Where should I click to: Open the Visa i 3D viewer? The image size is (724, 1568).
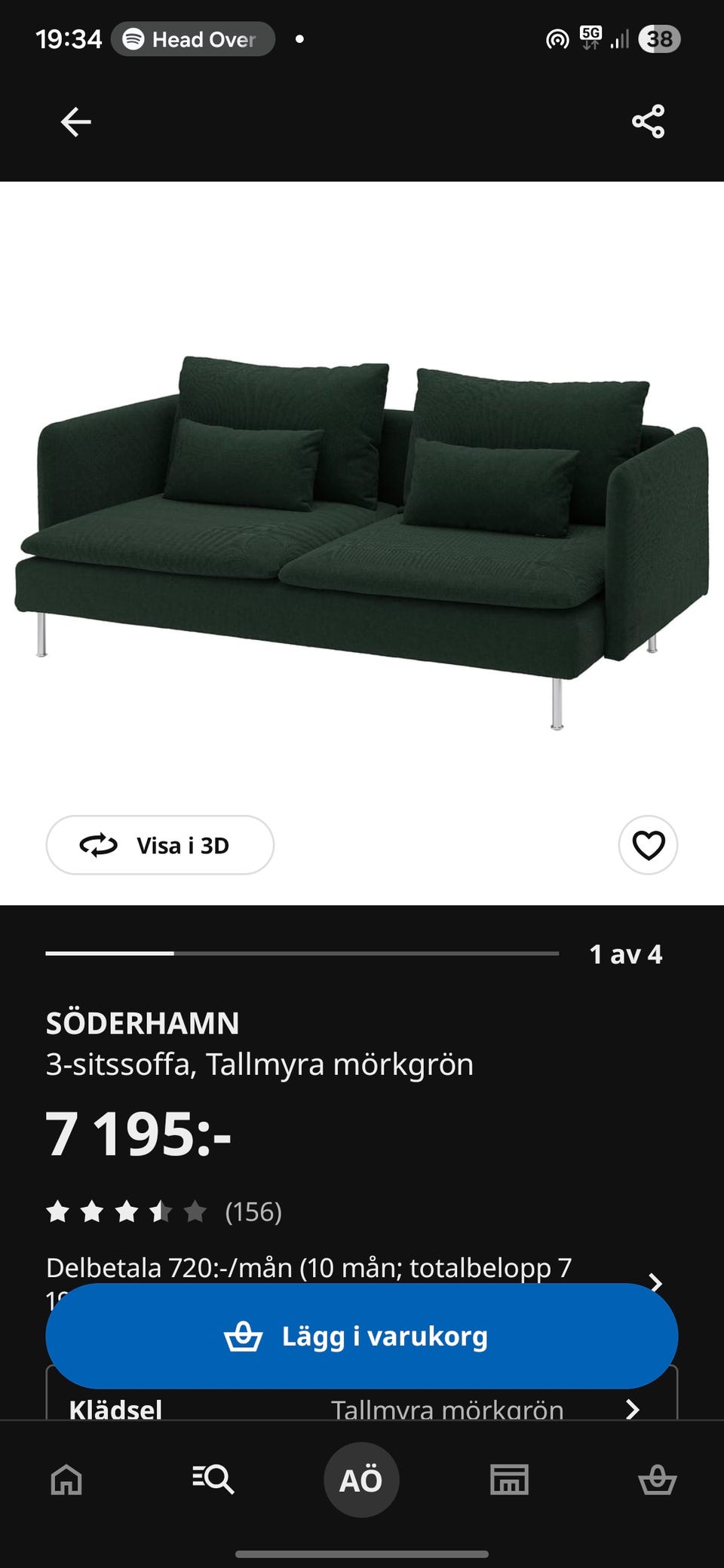pos(159,845)
